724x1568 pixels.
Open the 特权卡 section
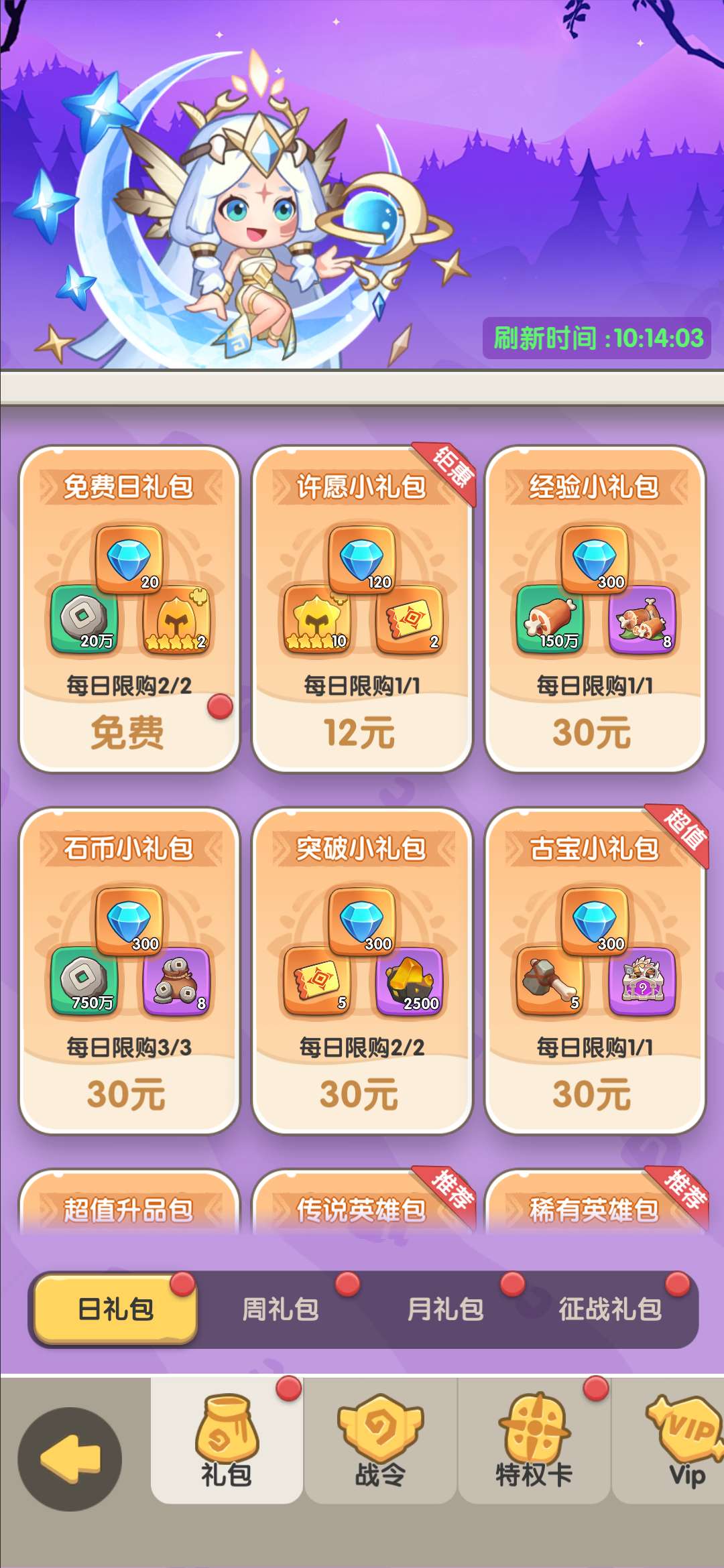[534, 1441]
